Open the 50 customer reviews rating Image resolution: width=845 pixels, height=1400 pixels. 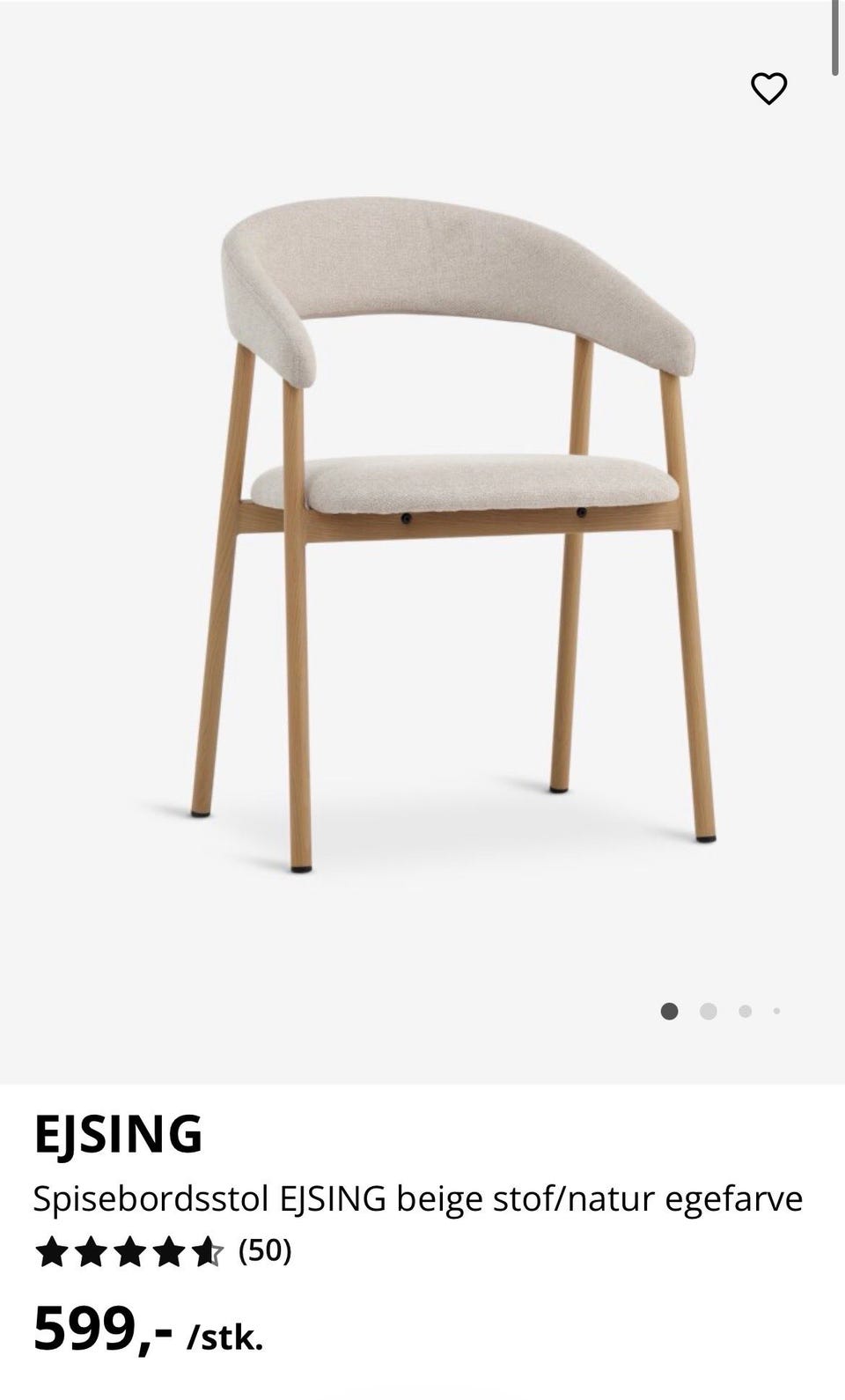pos(163,1250)
